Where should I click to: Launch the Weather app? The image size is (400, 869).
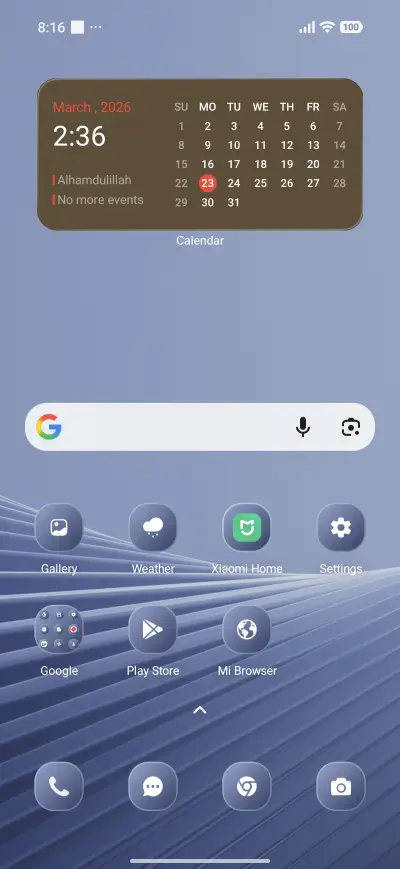(153, 527)
